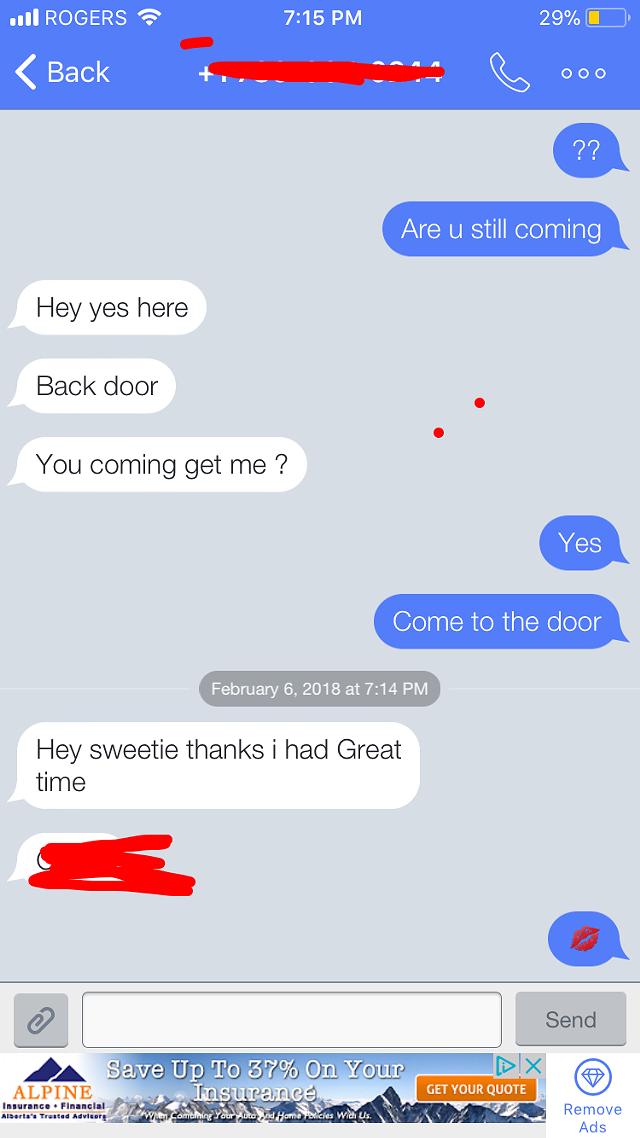Focus the message text field
This screenshot has width=640, height=1138.
(292, 1020)
